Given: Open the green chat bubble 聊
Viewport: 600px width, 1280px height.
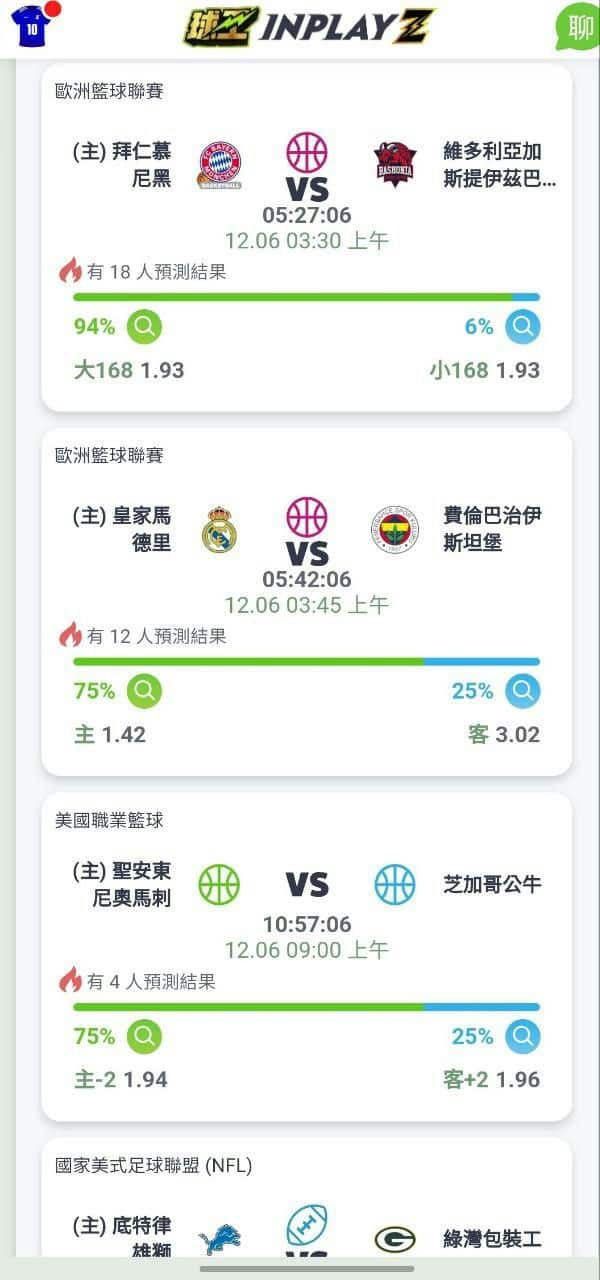Looking at the screenshot, I should coord(576,26).
